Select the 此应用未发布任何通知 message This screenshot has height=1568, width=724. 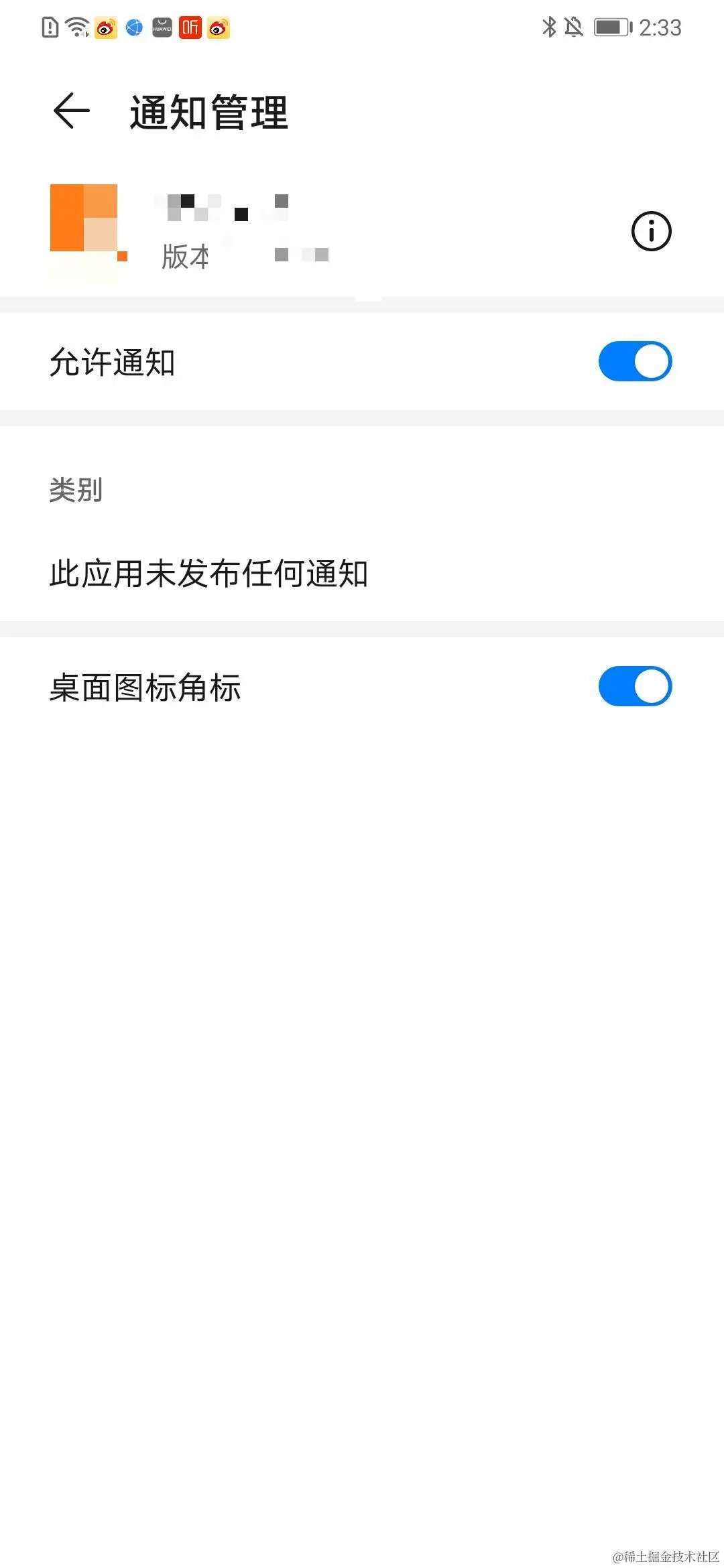point(210,573)
